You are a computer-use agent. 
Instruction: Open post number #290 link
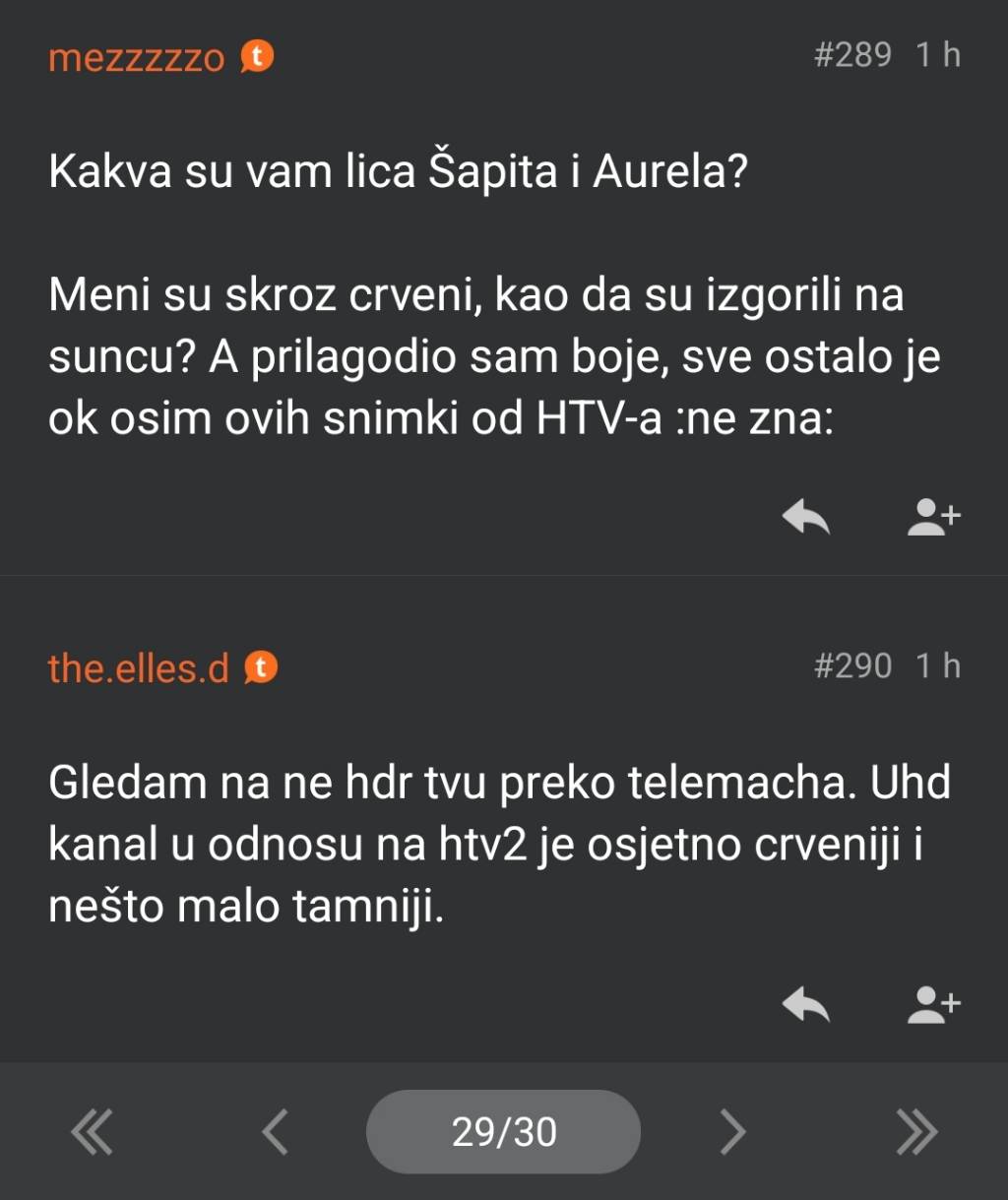852,666
